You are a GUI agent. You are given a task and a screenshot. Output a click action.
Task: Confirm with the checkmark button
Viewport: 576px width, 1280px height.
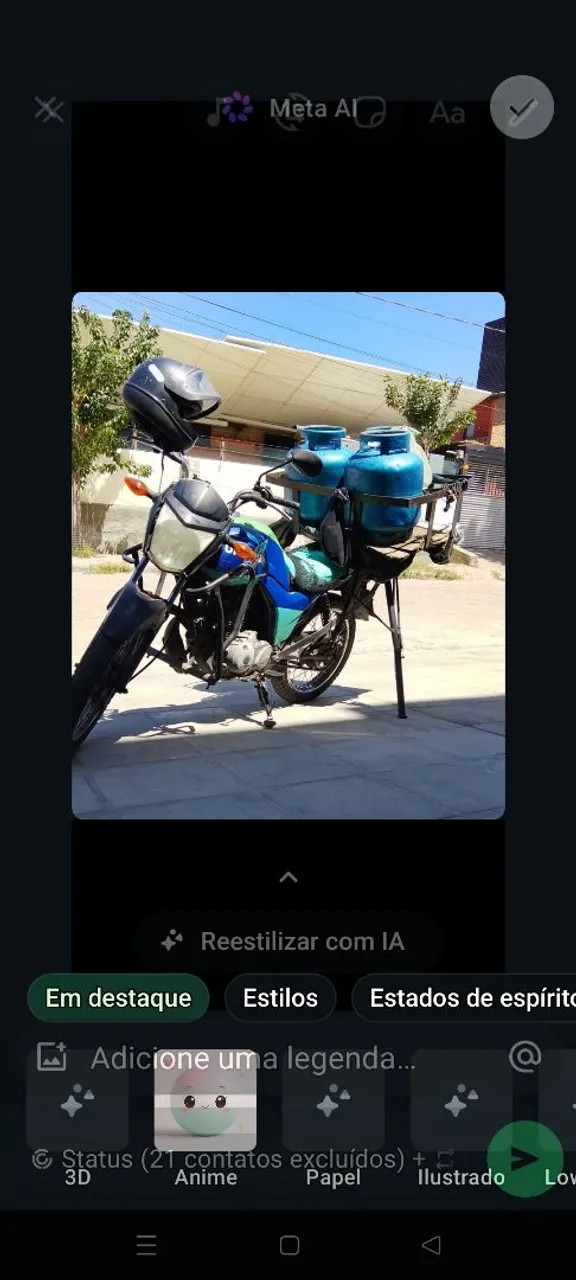point(522,107)
